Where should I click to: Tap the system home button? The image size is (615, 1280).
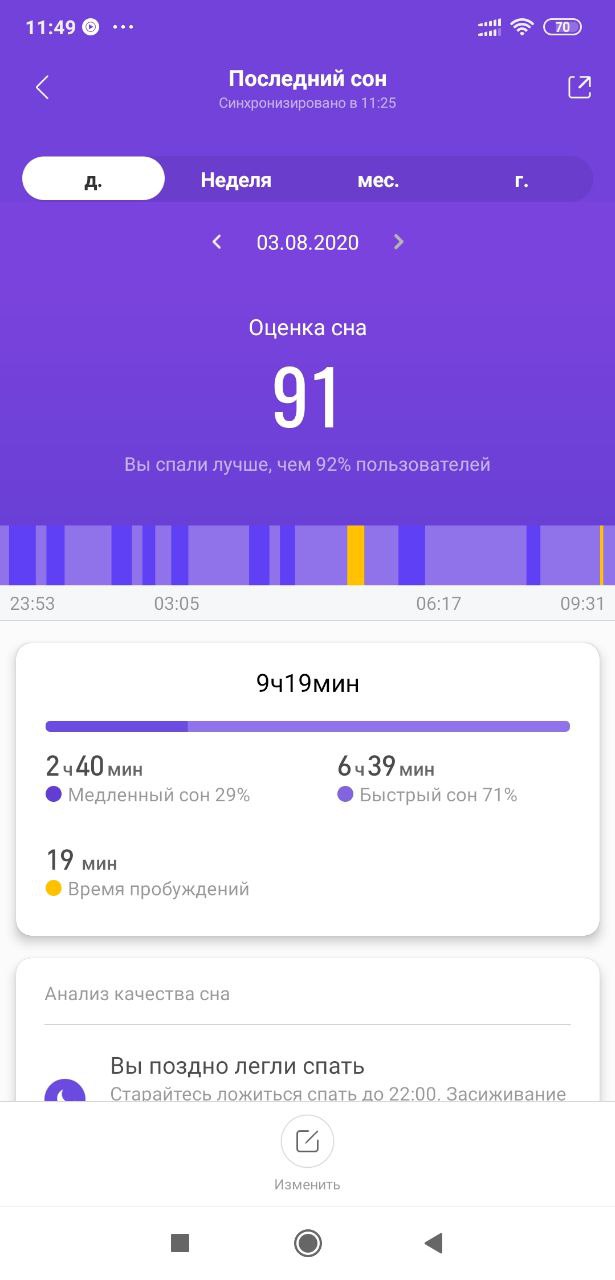307,1243
